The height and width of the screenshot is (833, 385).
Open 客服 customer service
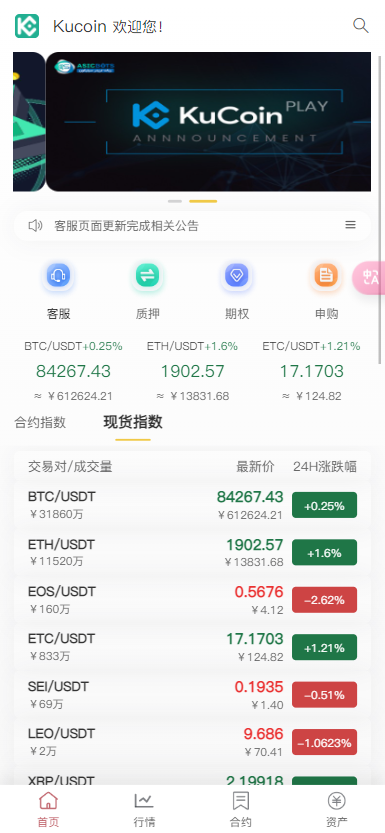(x=58, y=292)
